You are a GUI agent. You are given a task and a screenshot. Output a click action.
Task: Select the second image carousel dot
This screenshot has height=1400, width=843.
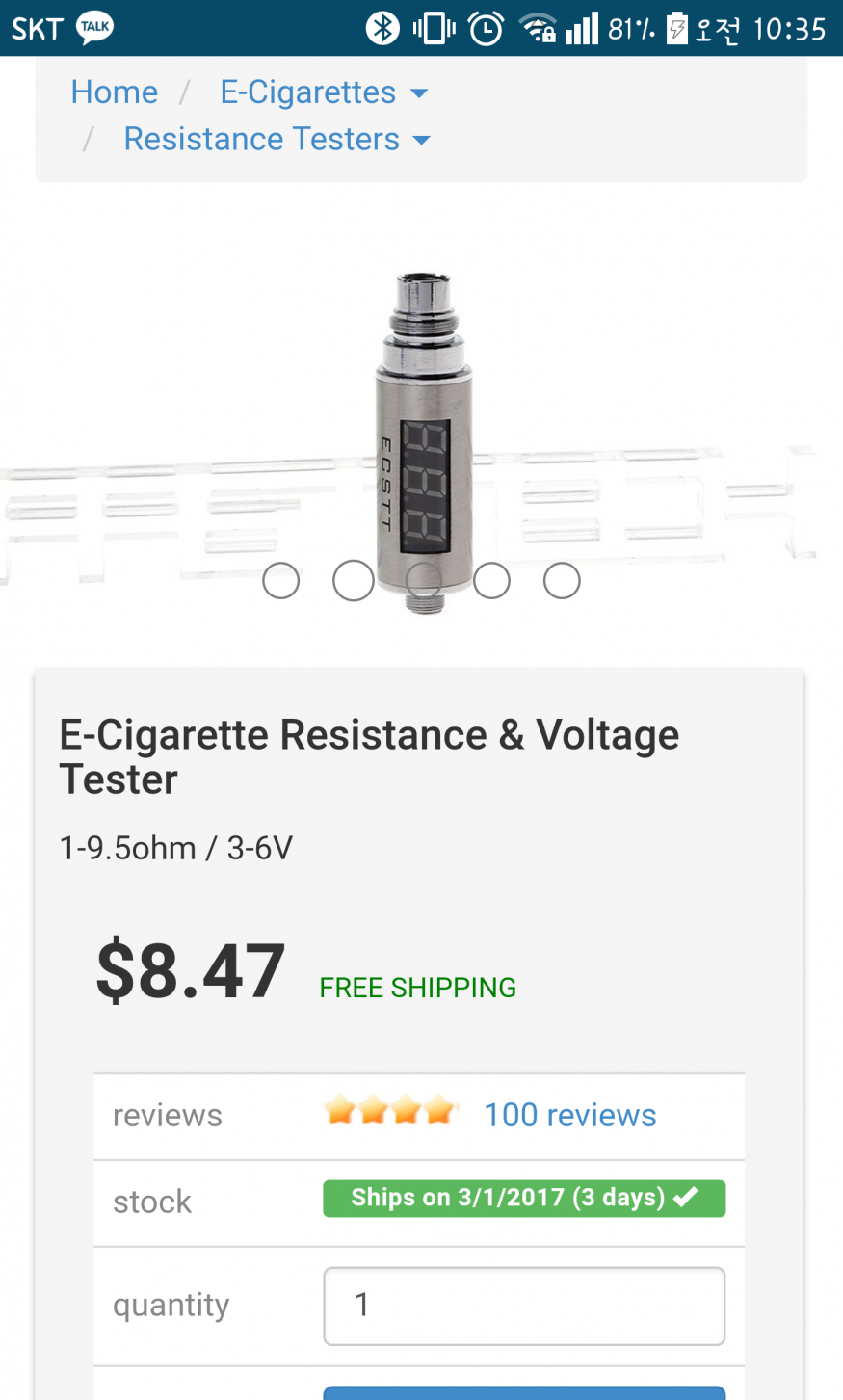pyautogui.click(x=353, y=581)
